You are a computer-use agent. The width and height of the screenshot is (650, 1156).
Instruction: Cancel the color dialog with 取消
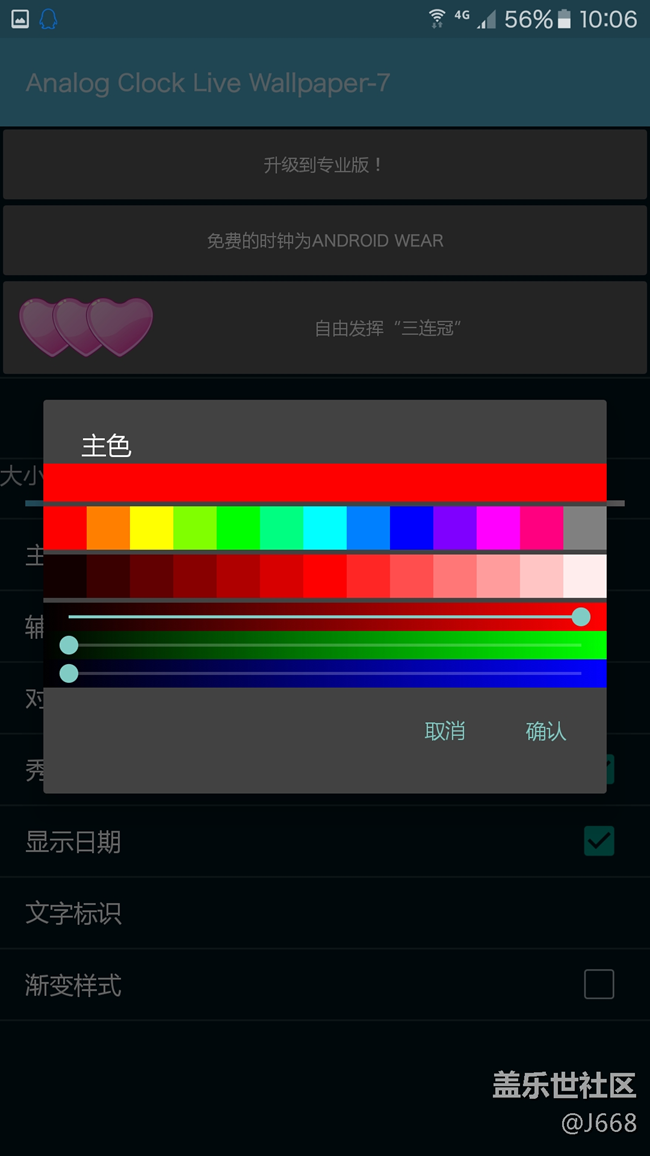[444, 731]
